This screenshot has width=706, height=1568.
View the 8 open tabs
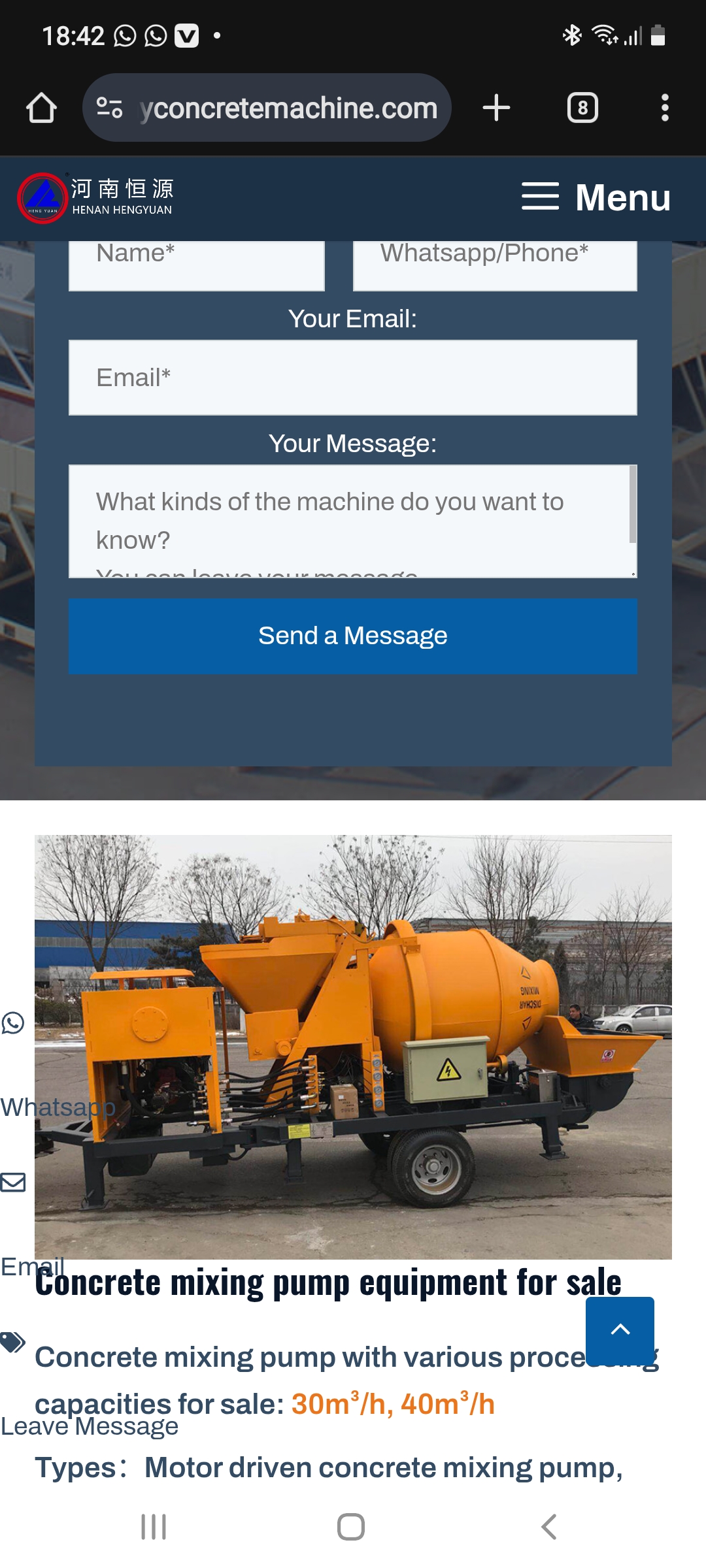tap(582, 108)
